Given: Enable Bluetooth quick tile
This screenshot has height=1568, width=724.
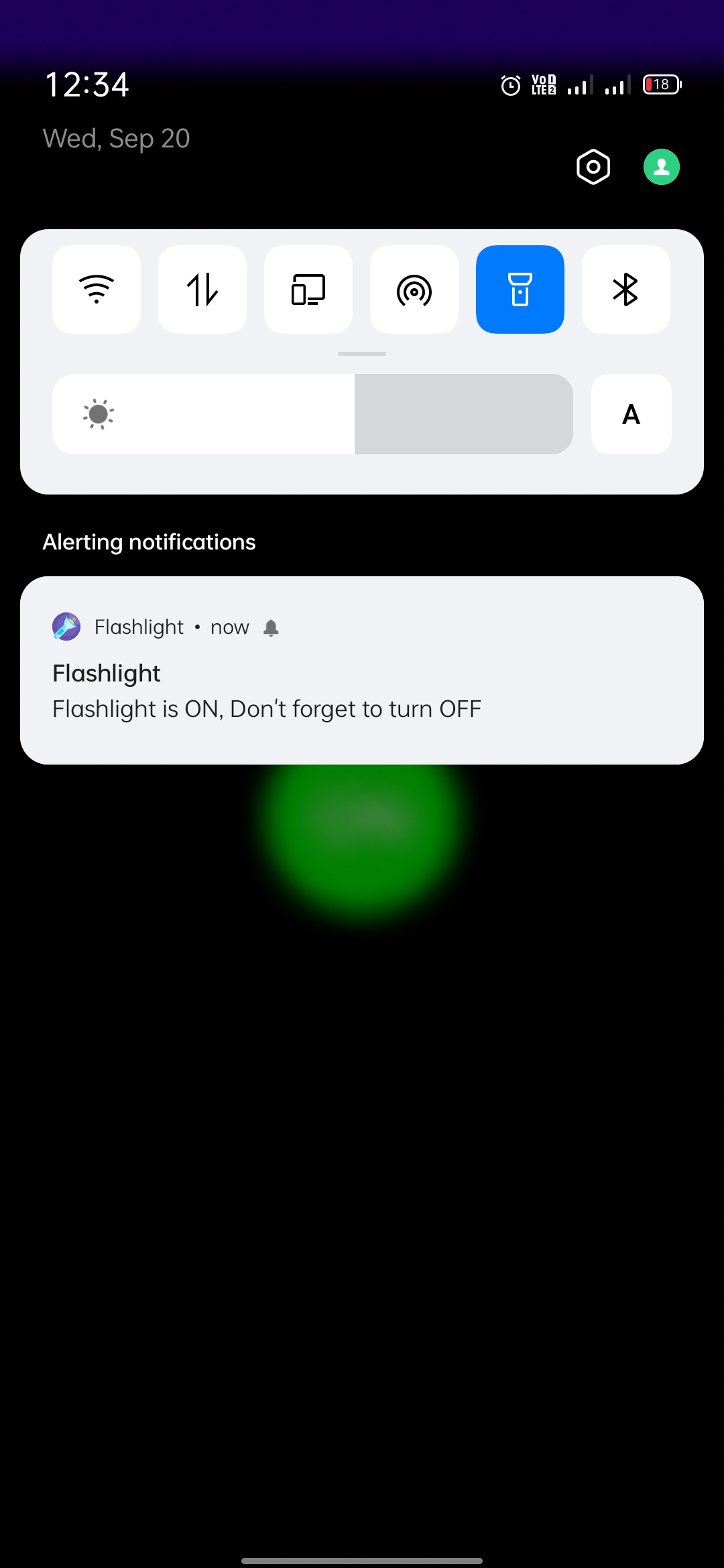Looking at the screenshot, I should [626, 289].
